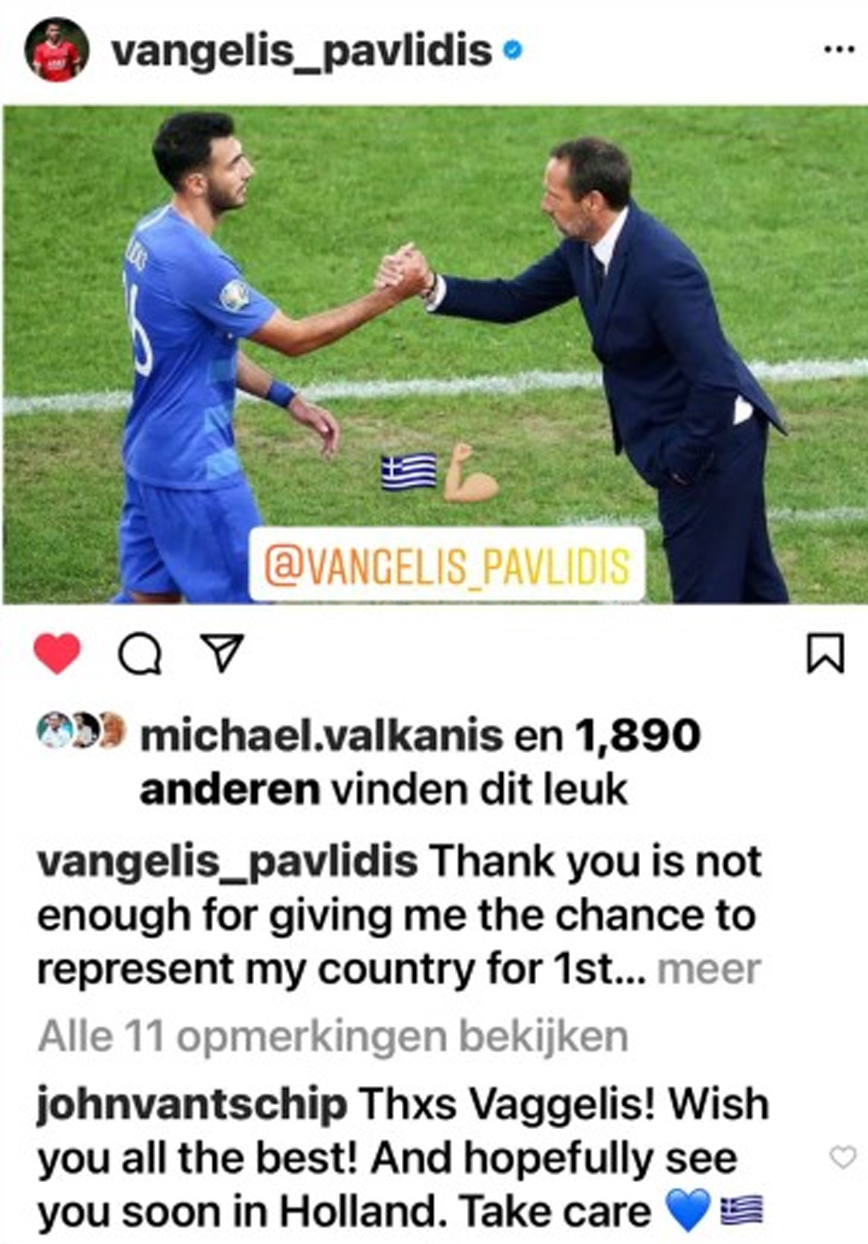Open the comment bubble icon
The width and height of the screenshot is (868, 1244).
[x=138, y=655]
